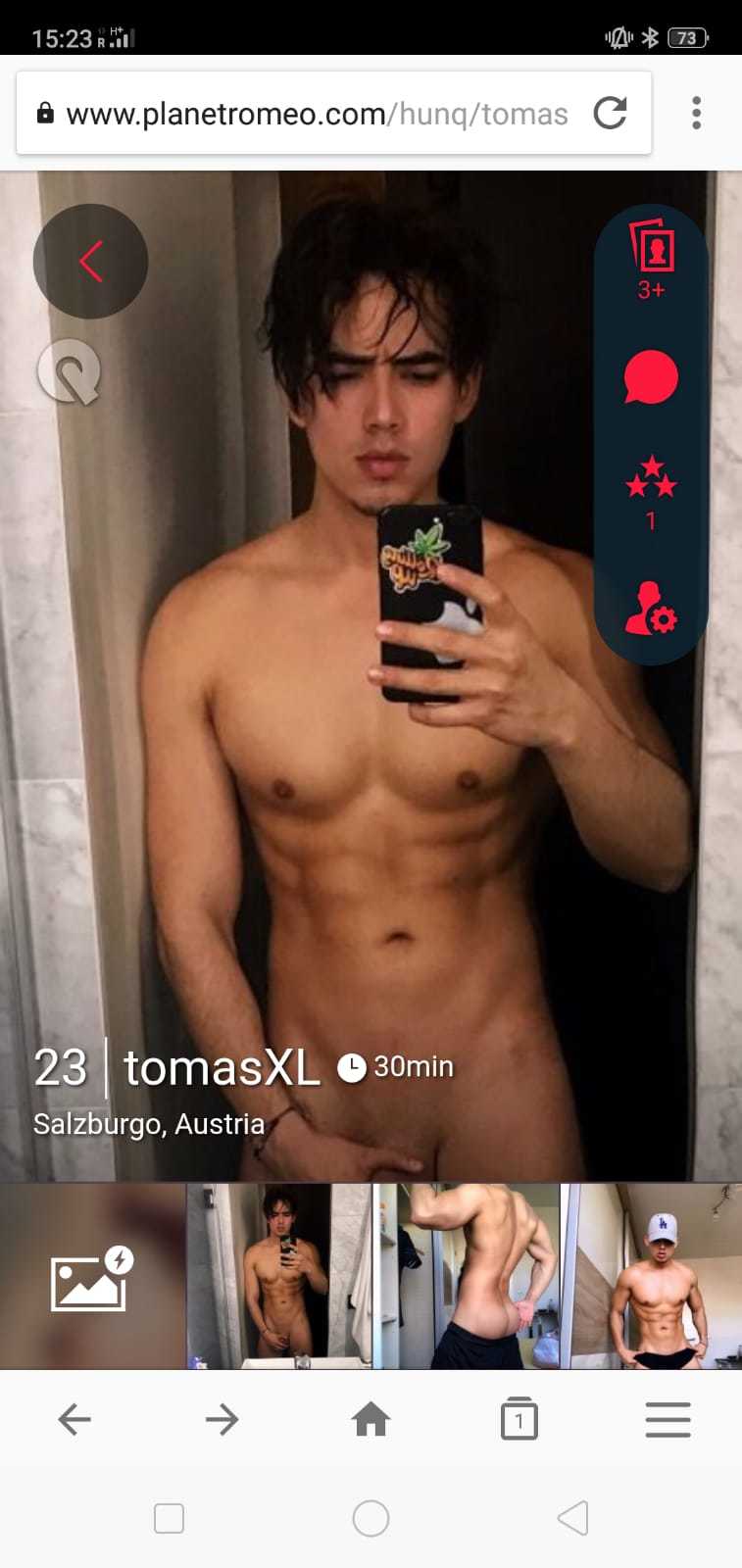Go back using the red arrow button
Image resolution: width=742 pixels, height=1568 pixels.
click(x=90, y=262)
